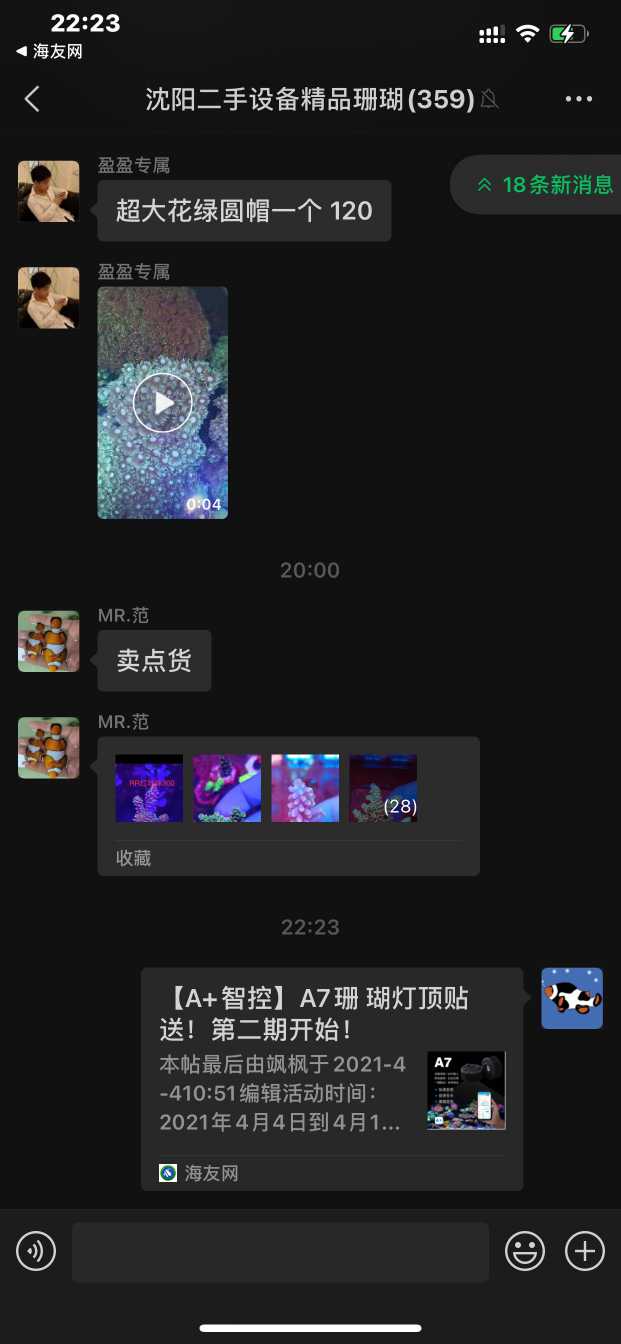
Task: Open the chat options three-dot menu
Action: tap(579, 99)
